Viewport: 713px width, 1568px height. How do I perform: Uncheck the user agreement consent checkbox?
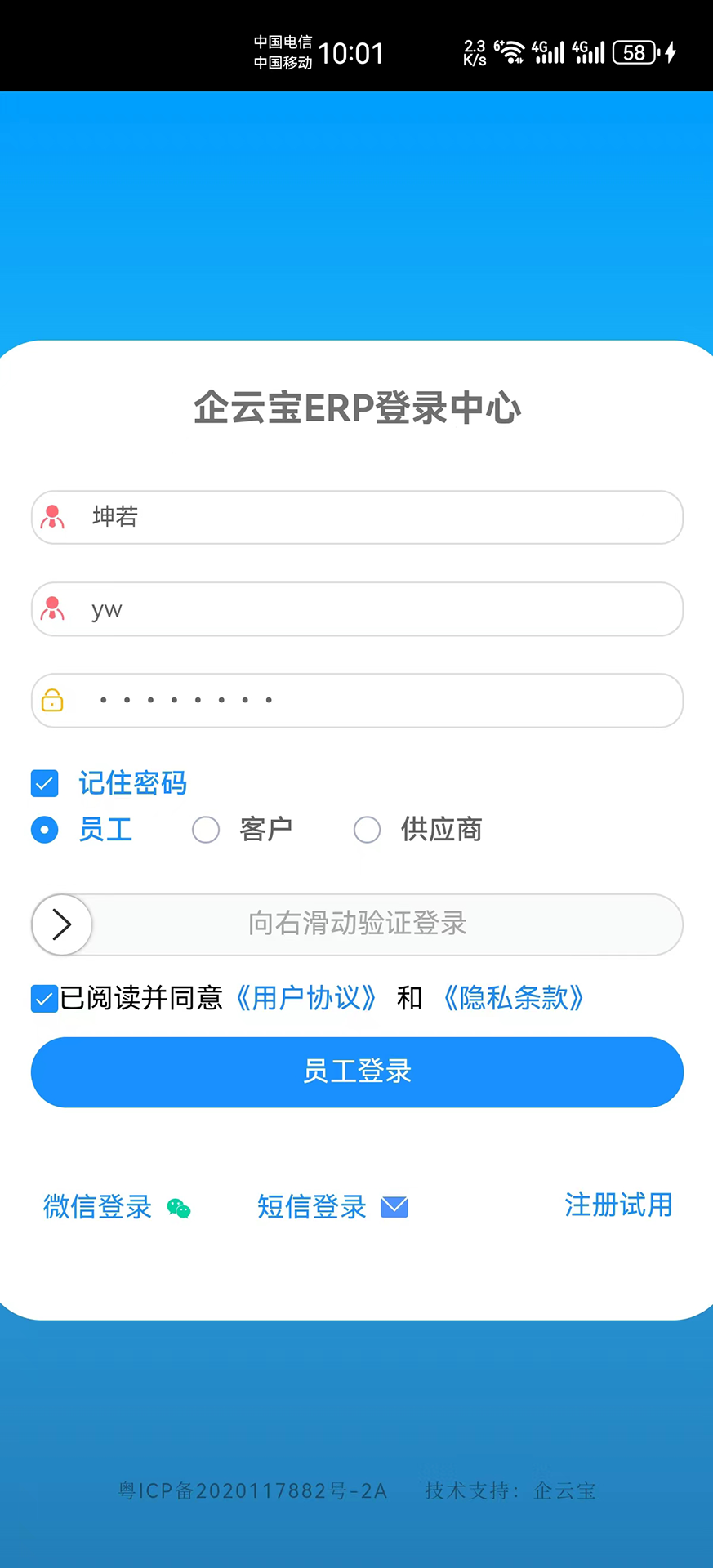pyautogui.click(x=43, y=998)
